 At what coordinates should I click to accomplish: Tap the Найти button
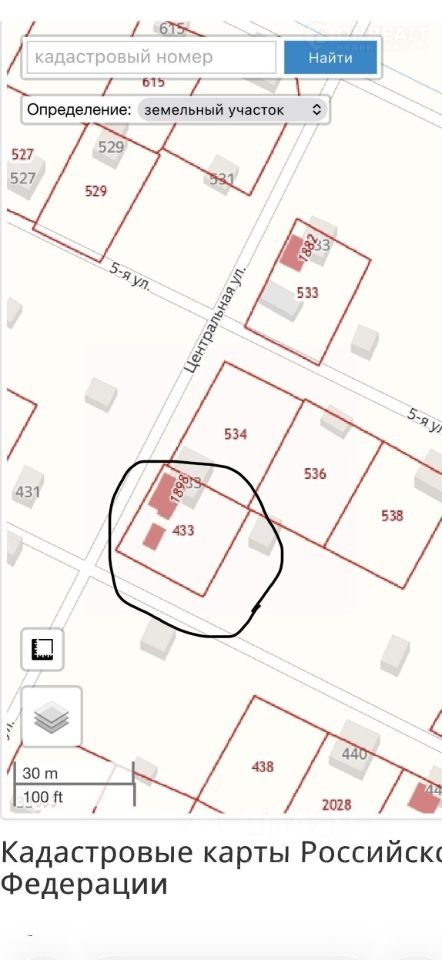[330, 58]
